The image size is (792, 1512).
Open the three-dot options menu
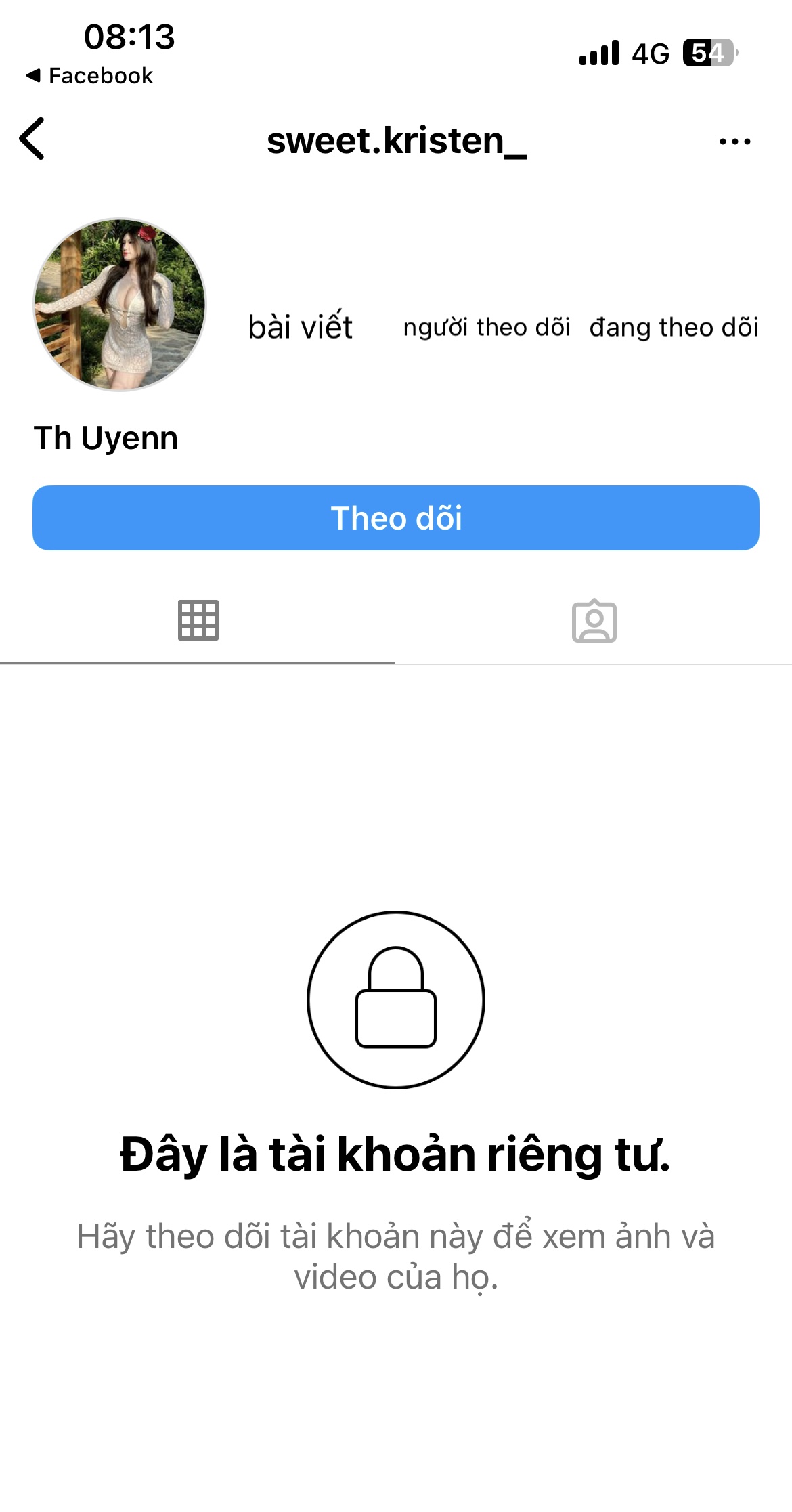(734, 142)
